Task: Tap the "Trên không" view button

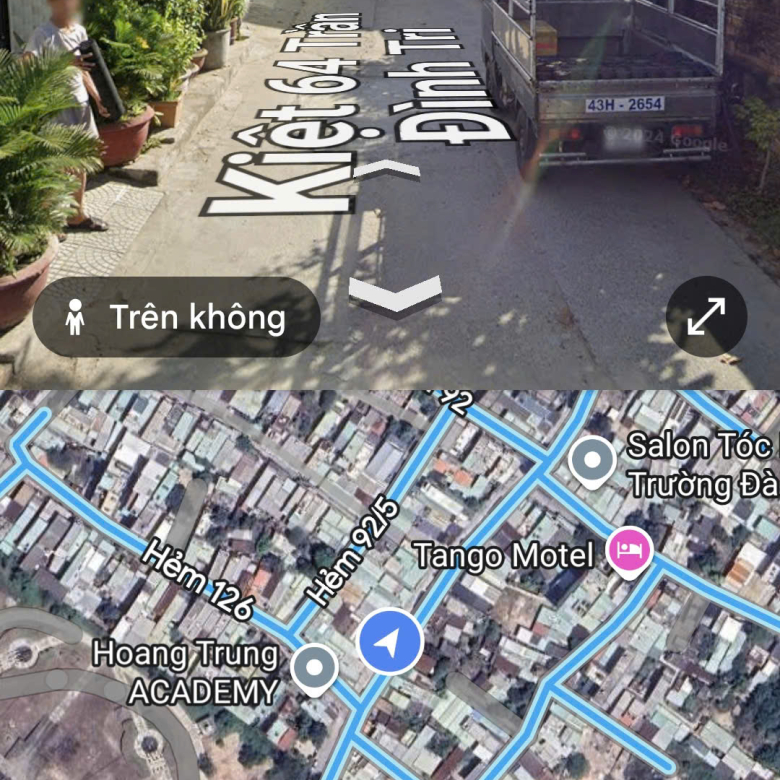Action: (176, 317)
